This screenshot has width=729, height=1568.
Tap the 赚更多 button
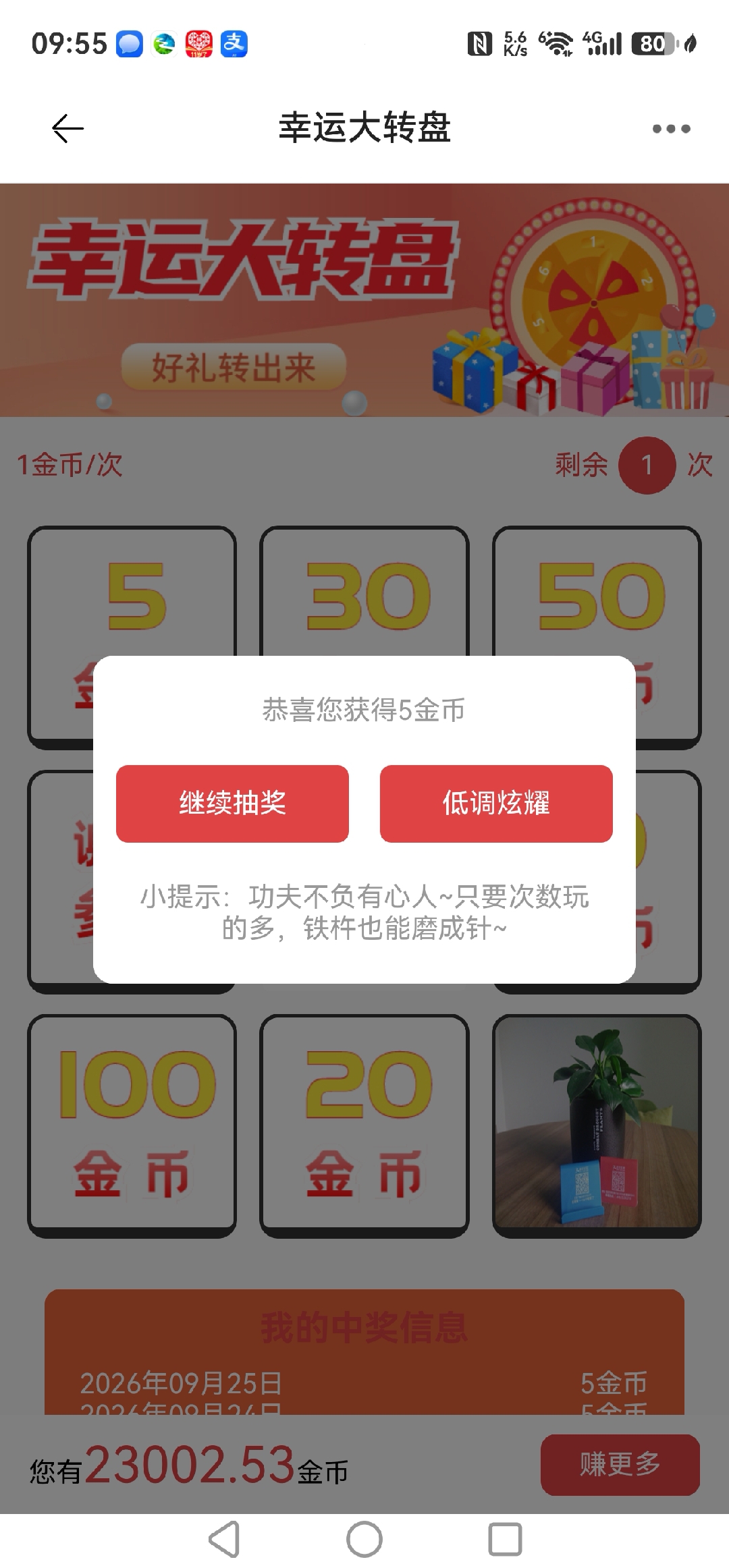coord(620,1464)
